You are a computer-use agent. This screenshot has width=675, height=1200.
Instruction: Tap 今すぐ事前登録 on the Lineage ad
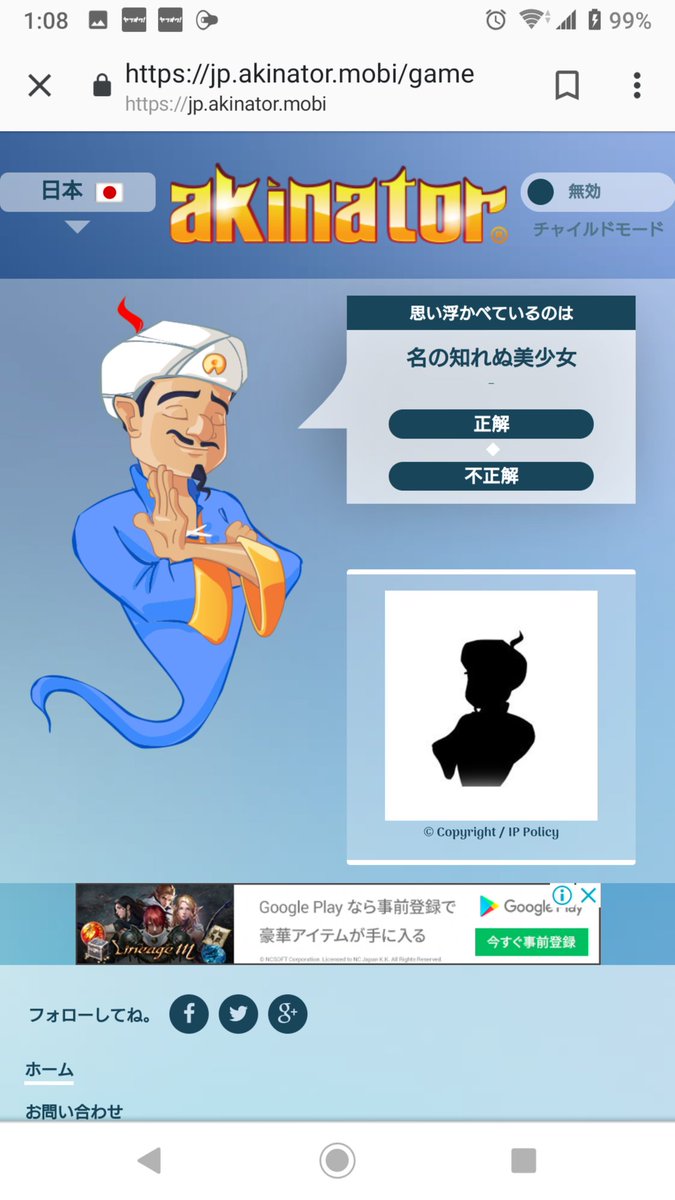531,942
